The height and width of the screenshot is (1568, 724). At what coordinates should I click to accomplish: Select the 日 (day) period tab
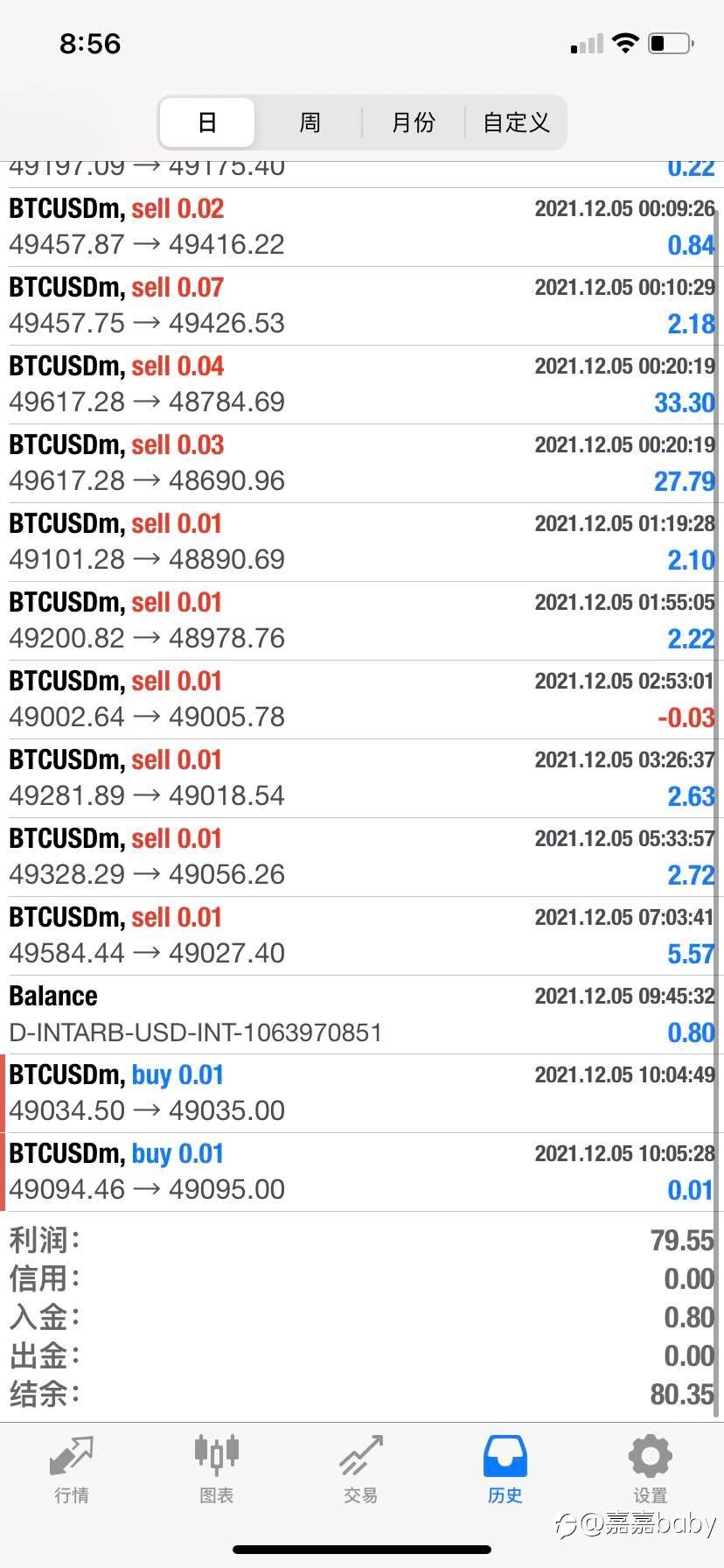(x=207, y=122)
